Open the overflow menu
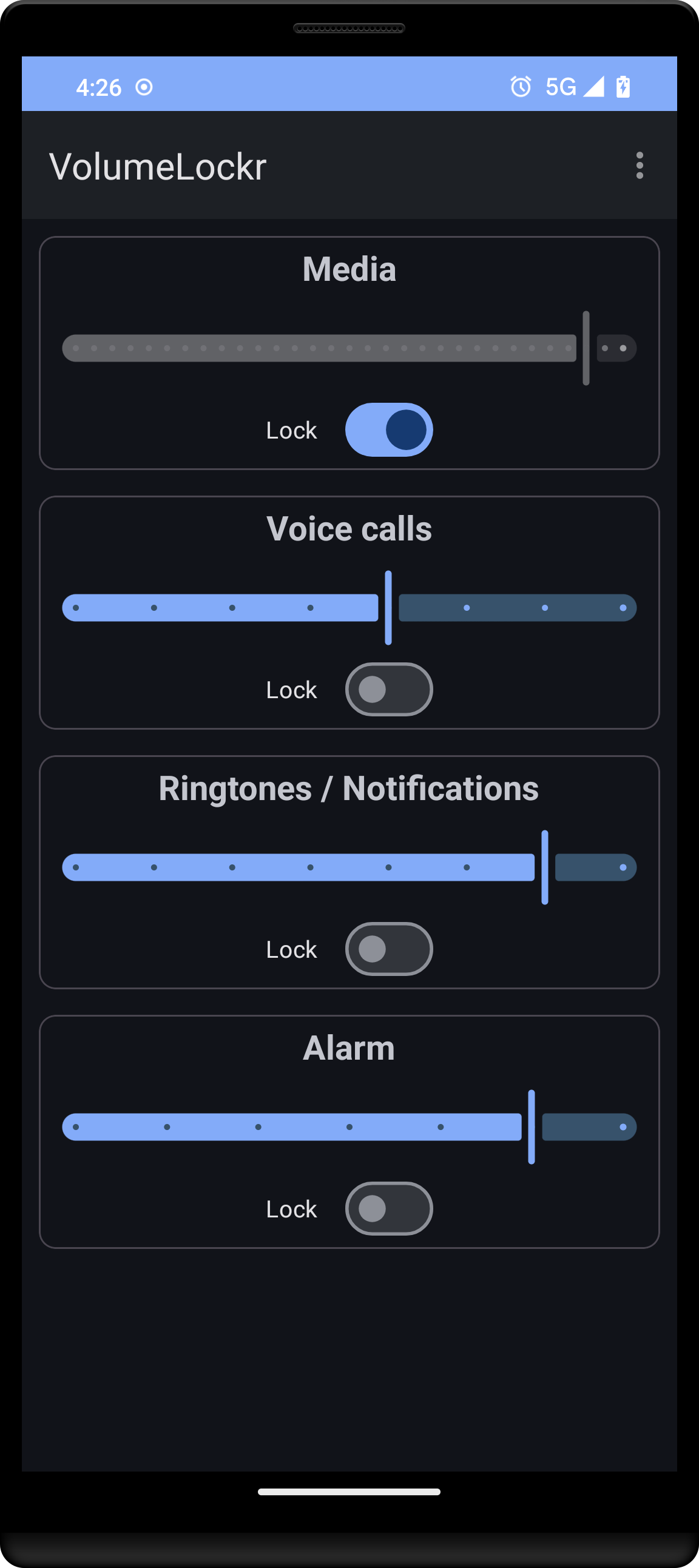The image size is (699, 1568). [639, 166]
